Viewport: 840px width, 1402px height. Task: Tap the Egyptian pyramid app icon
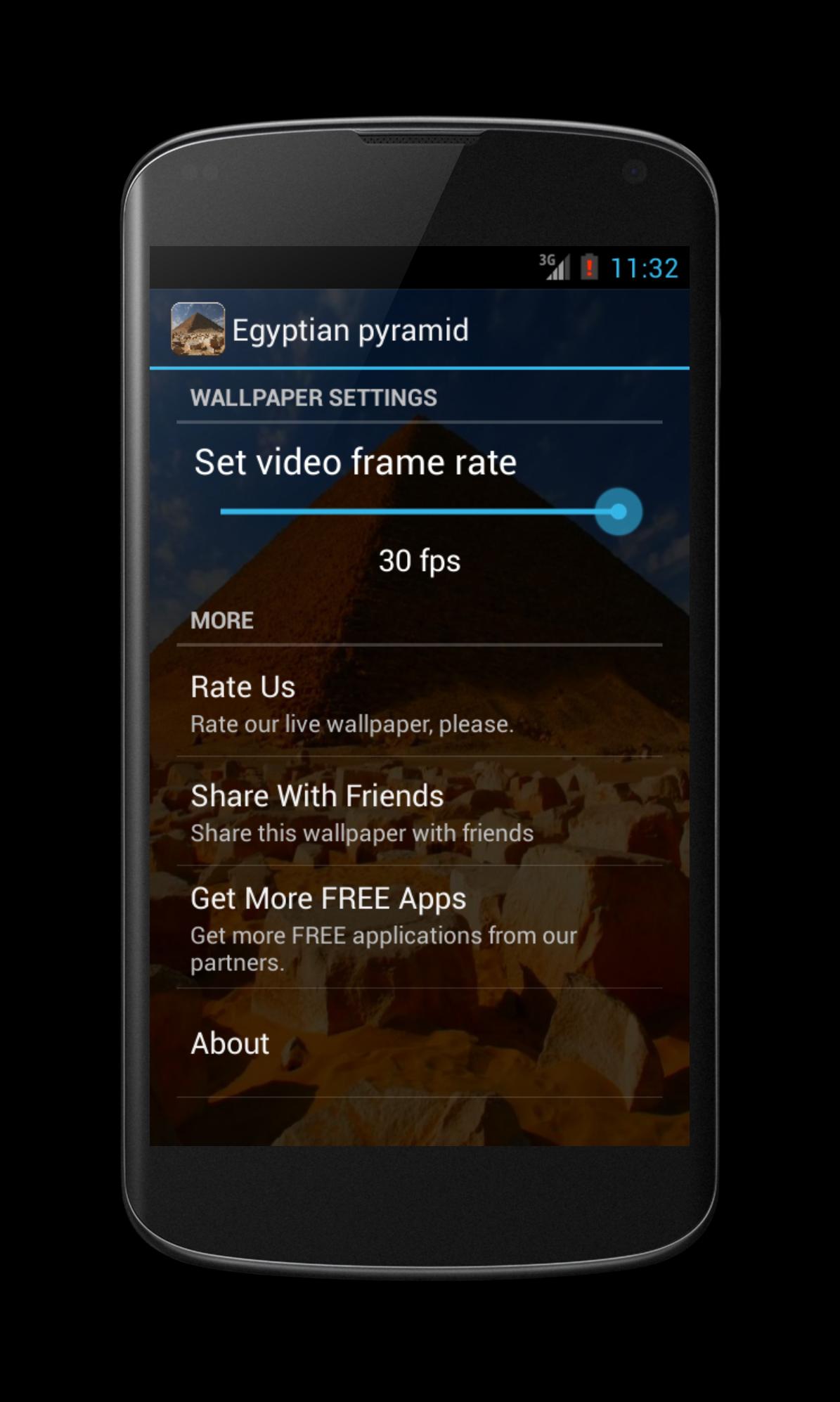[198, 329]
